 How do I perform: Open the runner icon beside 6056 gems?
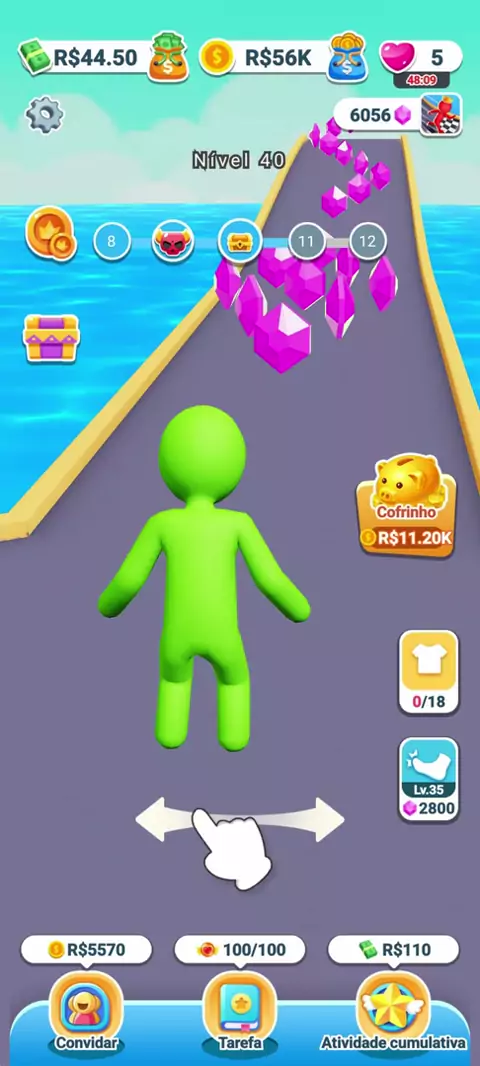(441, 114)
